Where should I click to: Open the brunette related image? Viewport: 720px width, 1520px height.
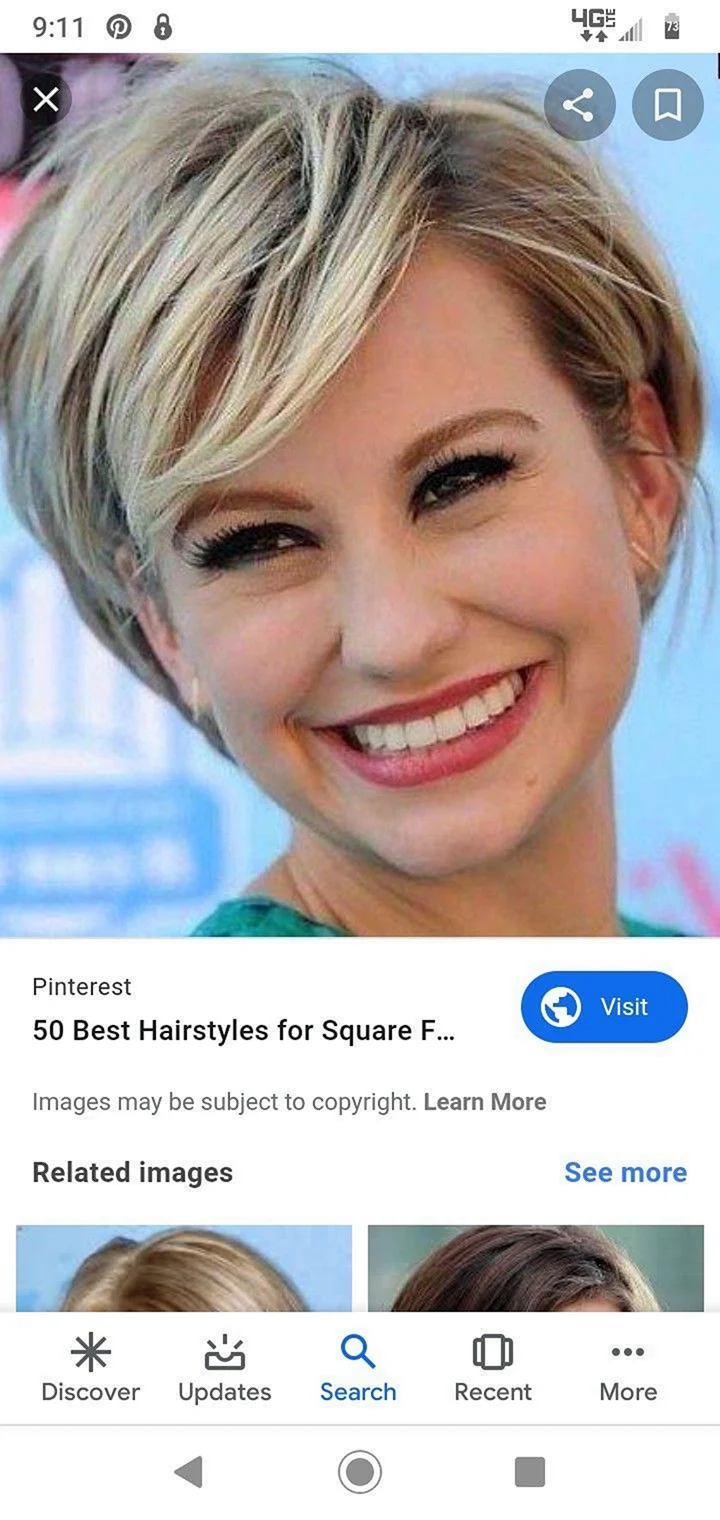pos(536,1267)
